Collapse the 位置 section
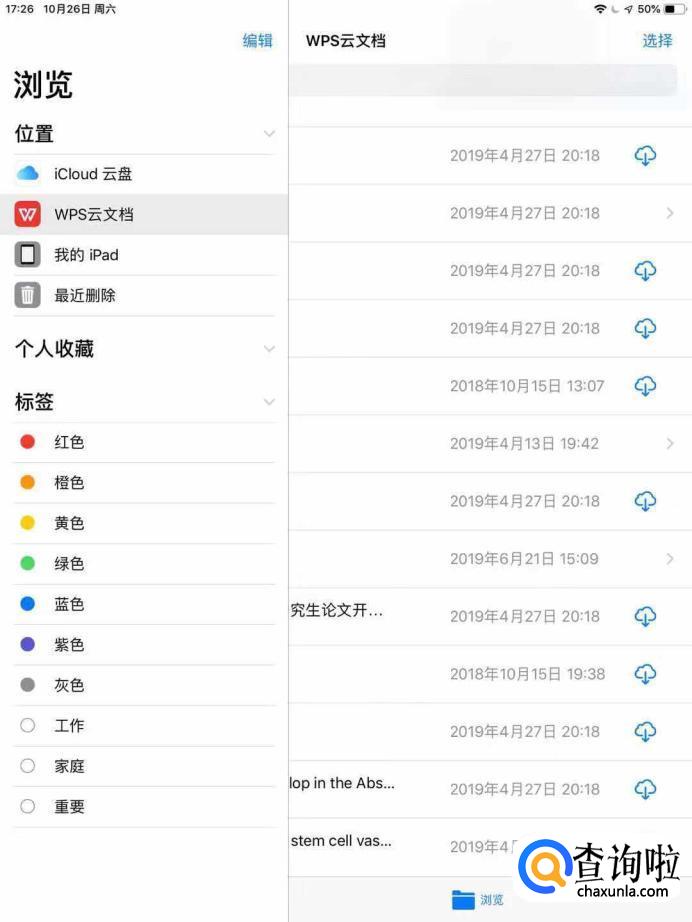This screenshot has width=692, height=922. point(268,134)
